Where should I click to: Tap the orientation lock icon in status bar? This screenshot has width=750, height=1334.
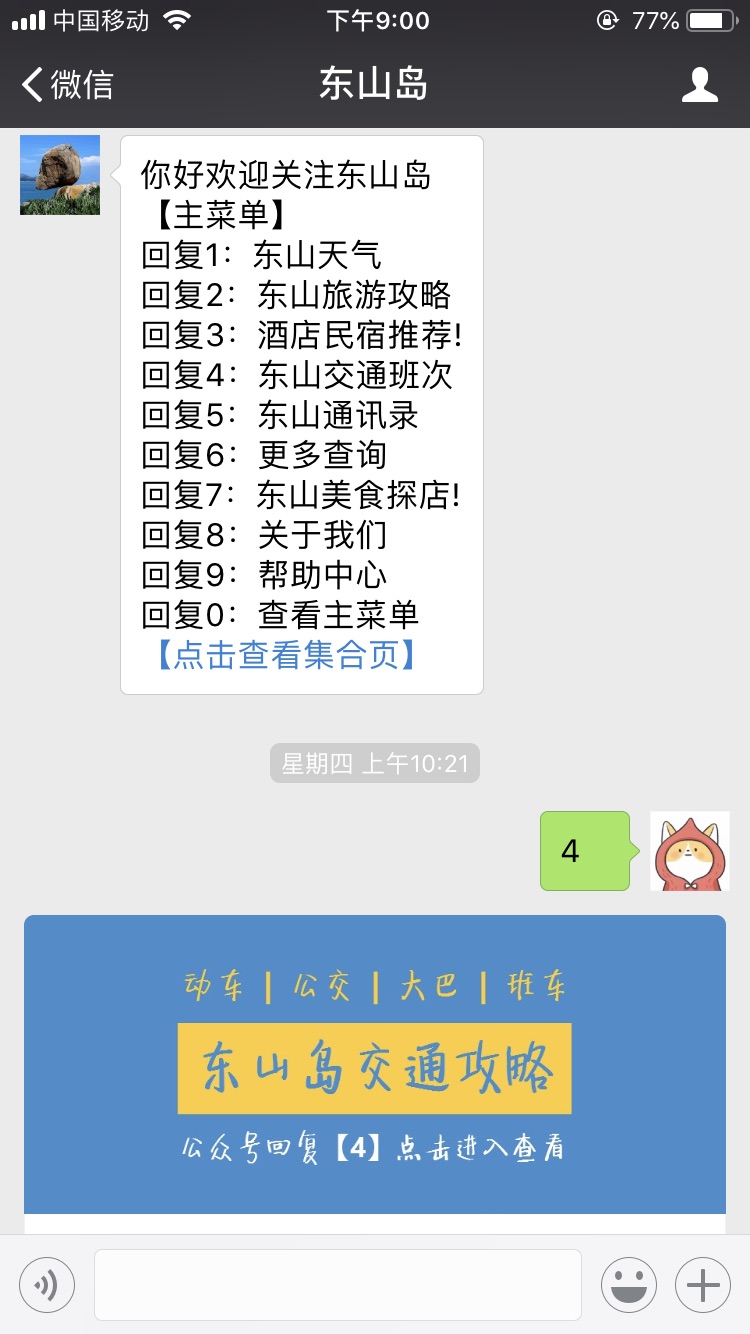coord(607,19)
